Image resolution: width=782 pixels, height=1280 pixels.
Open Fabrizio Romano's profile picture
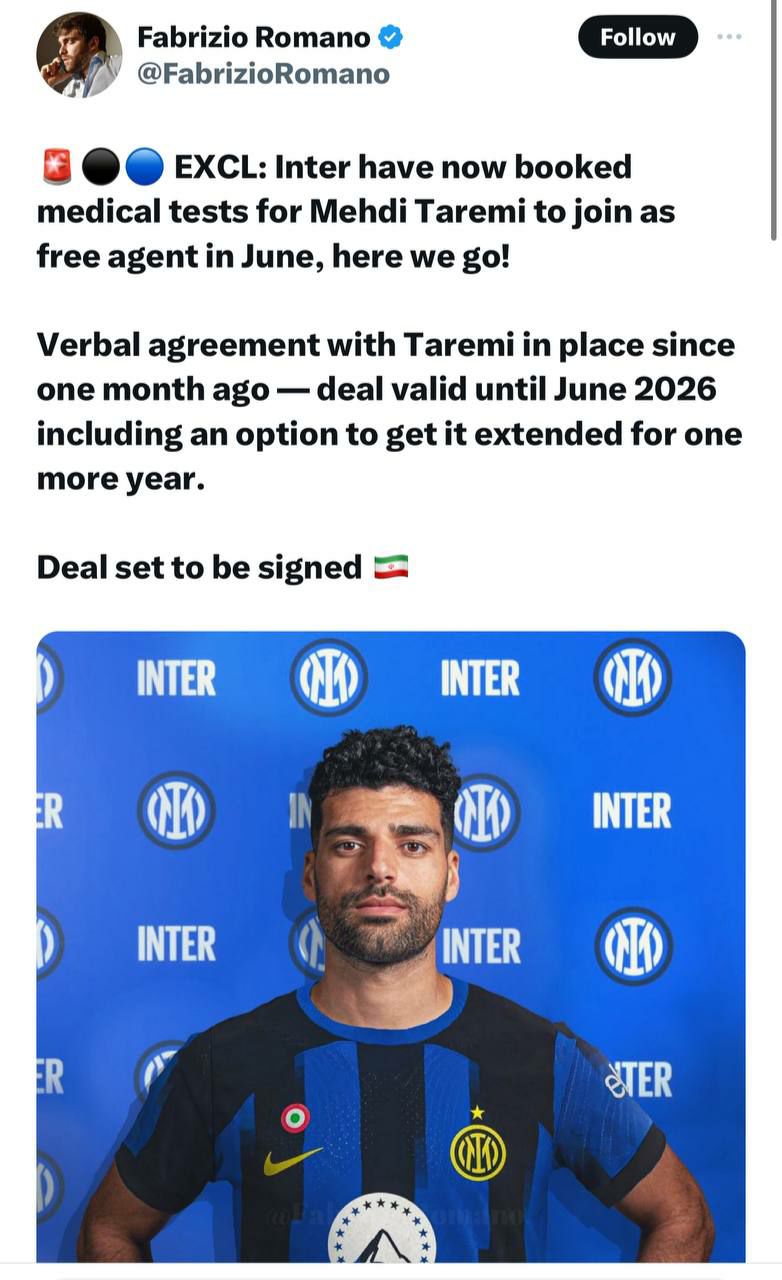coord(79,55)
